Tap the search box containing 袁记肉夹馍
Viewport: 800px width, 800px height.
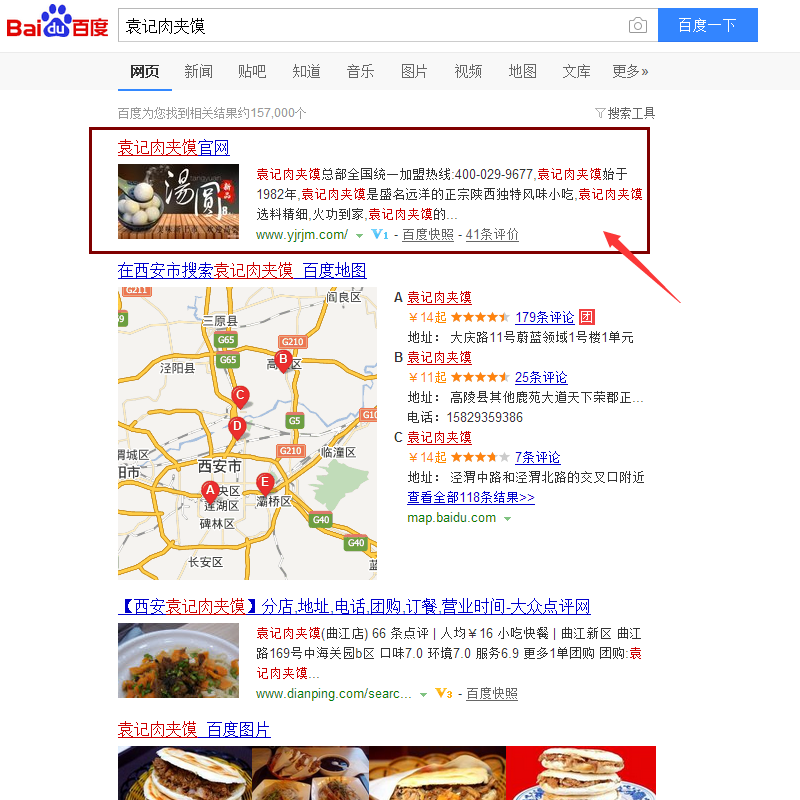(x=370, y=25)
